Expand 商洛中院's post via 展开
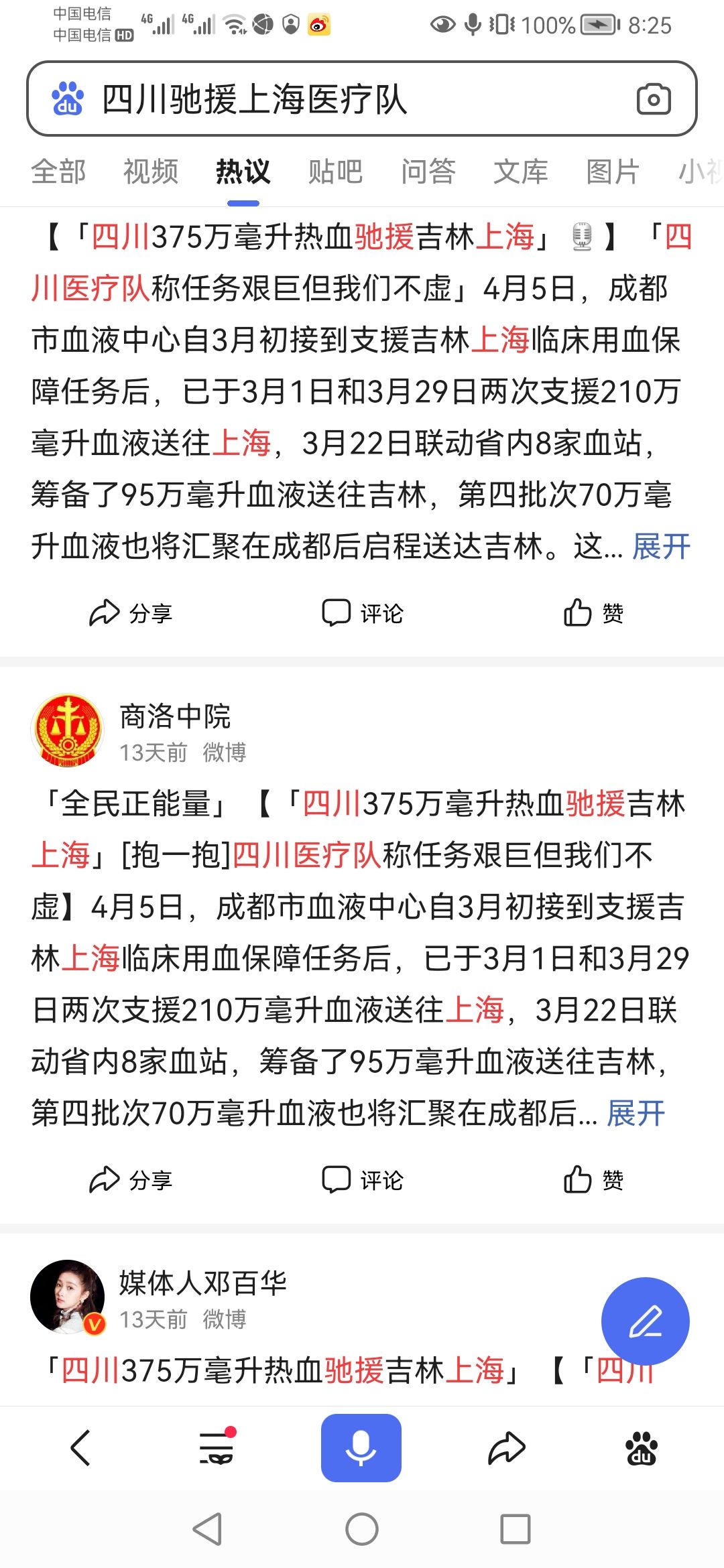 click(x=636, y=1114)
